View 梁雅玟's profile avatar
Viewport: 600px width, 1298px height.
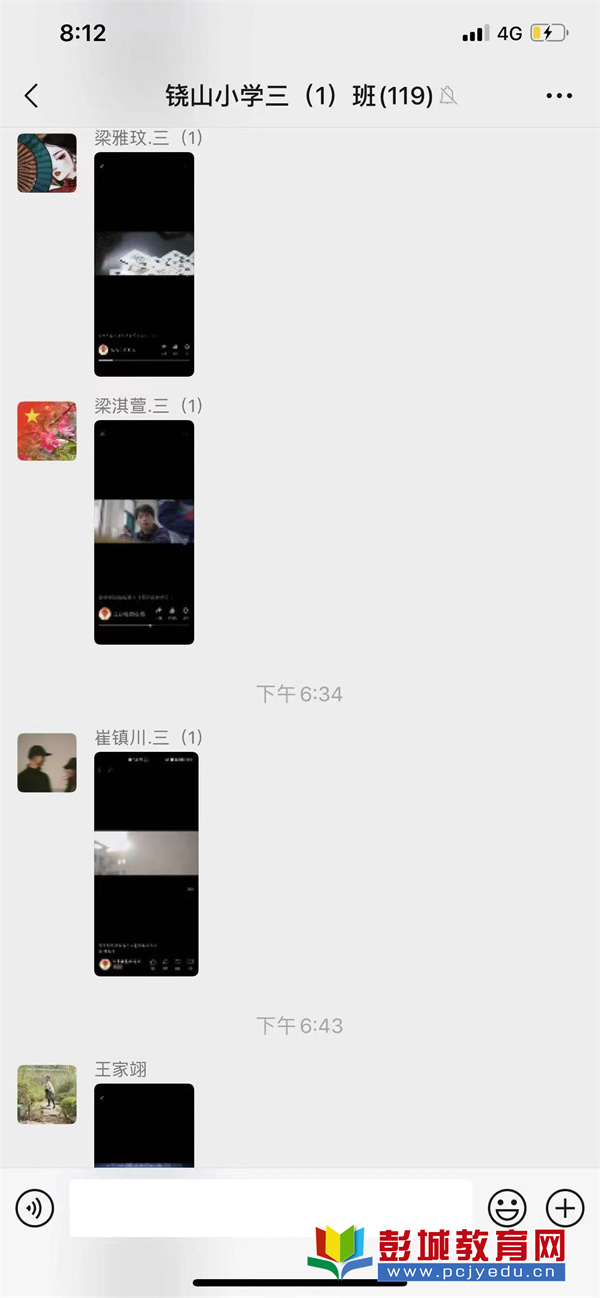click(x=47, y=163)
